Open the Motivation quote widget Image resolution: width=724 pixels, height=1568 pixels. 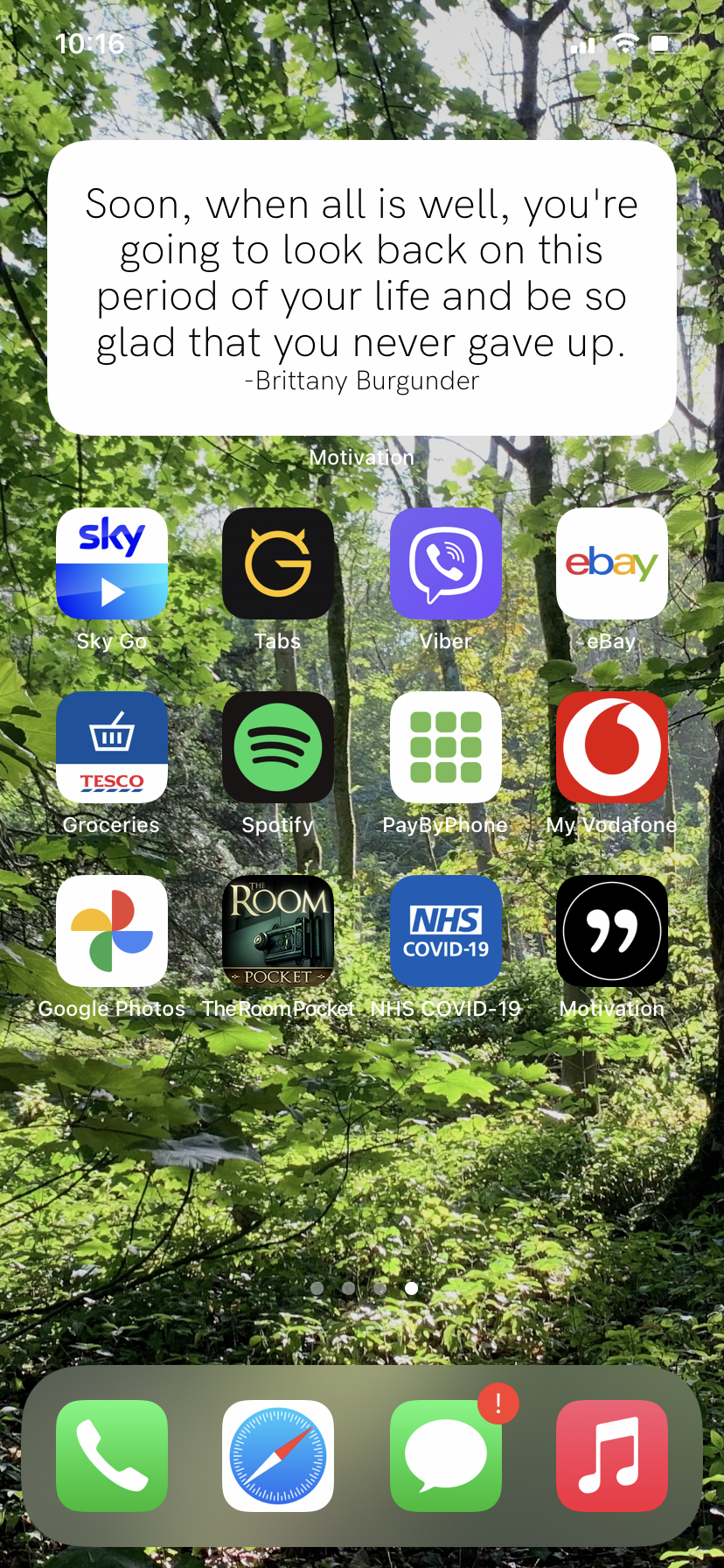[x=362, y=288]
